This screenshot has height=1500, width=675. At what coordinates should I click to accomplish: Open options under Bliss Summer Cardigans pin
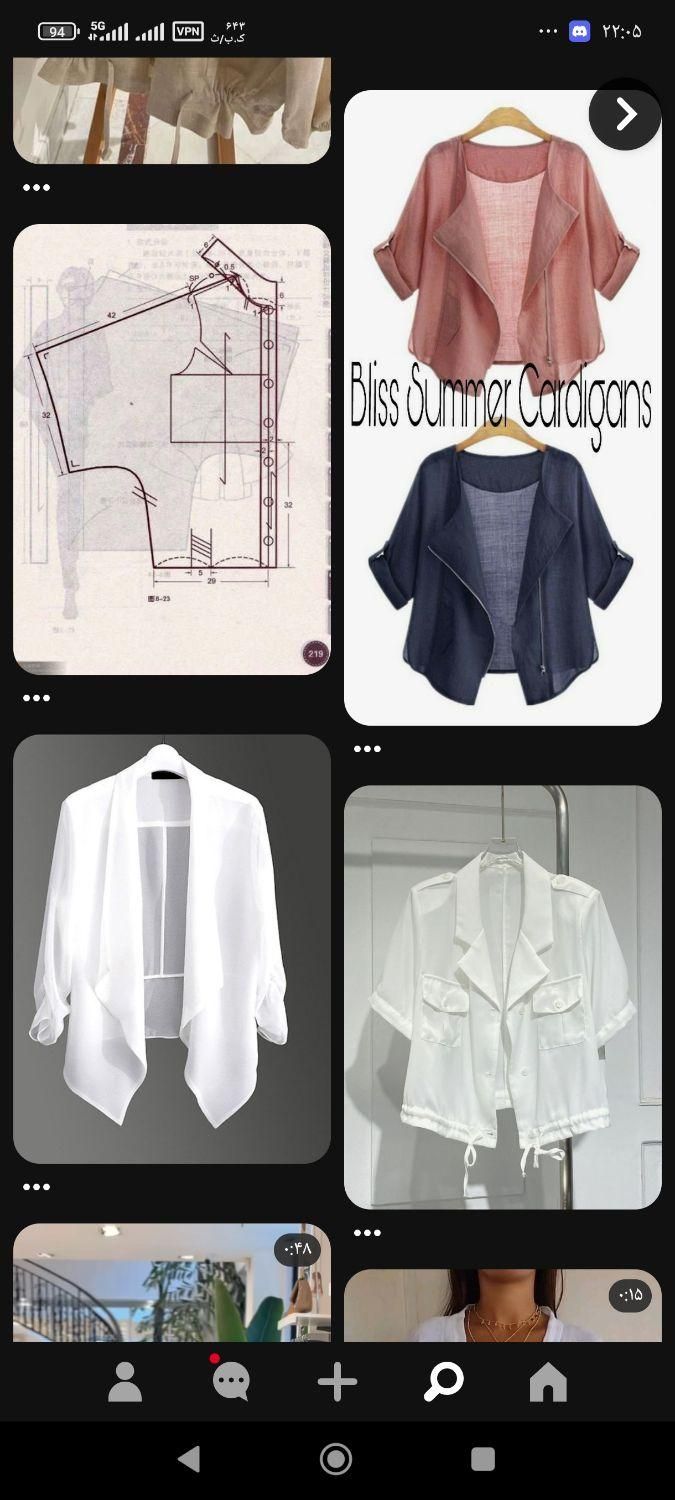tap(367, 749)
